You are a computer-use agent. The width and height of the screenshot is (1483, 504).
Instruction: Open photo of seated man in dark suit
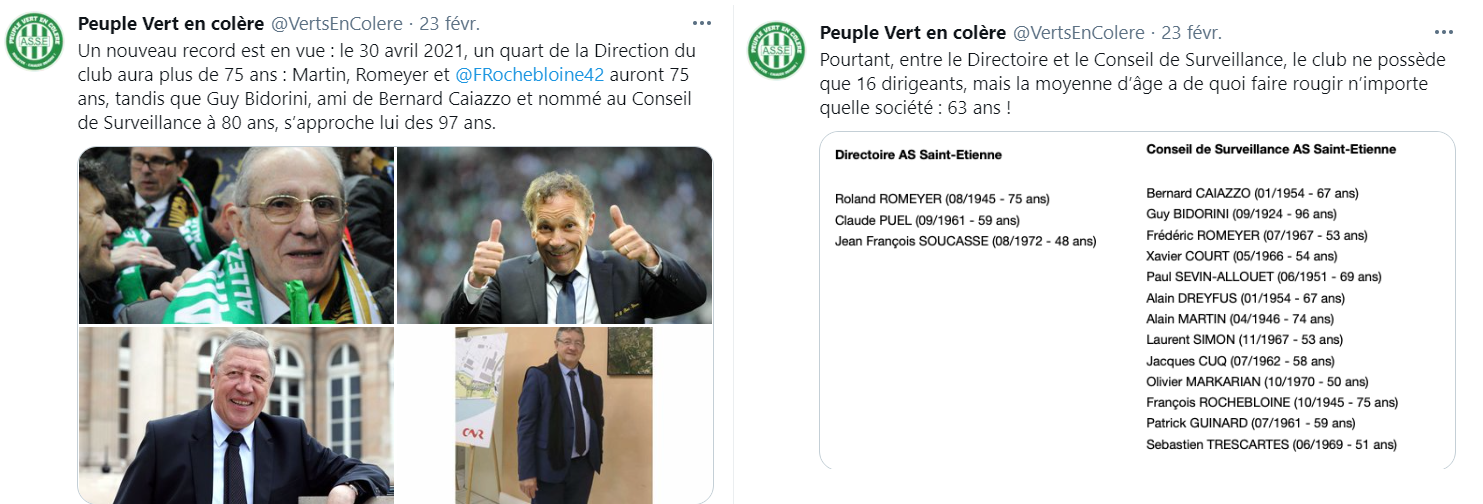point(236,415)
